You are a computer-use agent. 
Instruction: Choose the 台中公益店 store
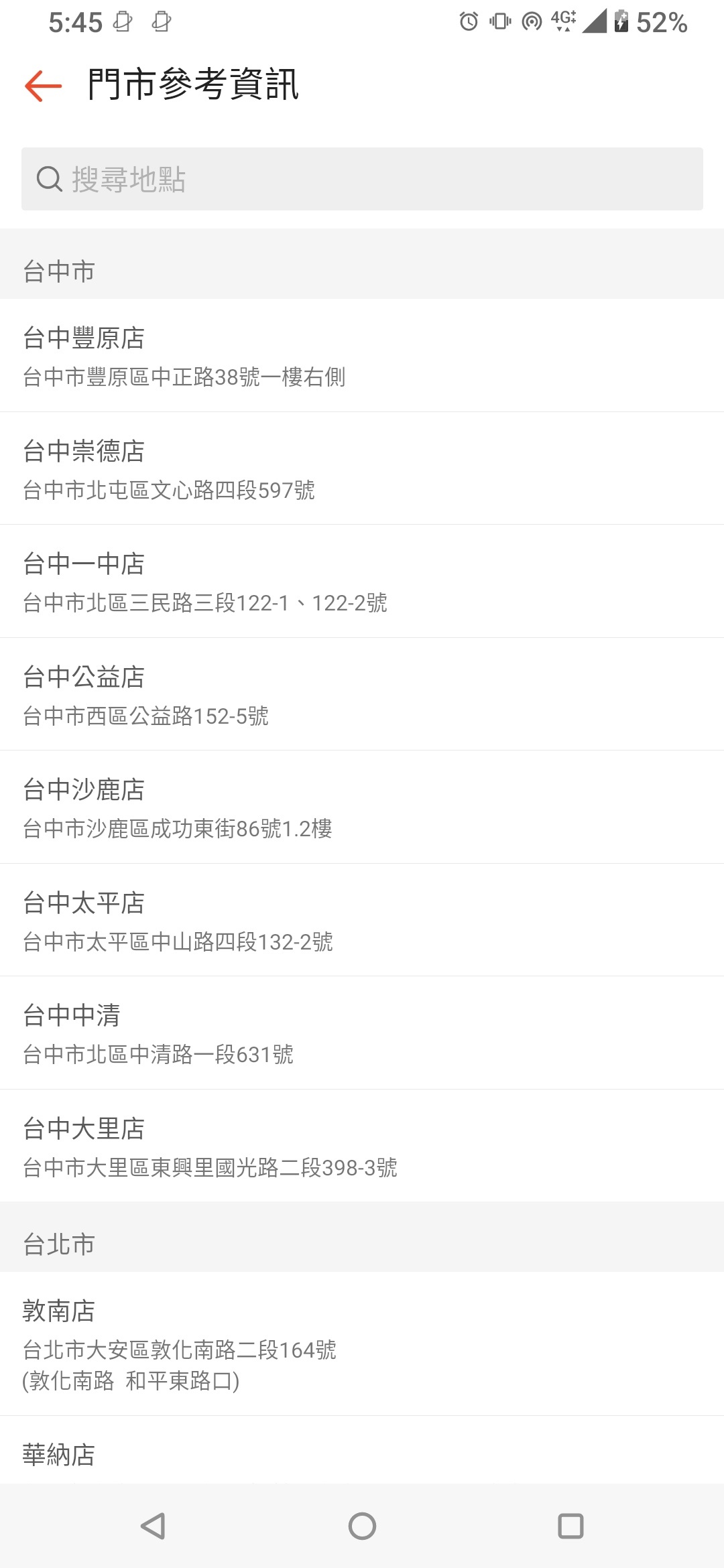(362, 694)
